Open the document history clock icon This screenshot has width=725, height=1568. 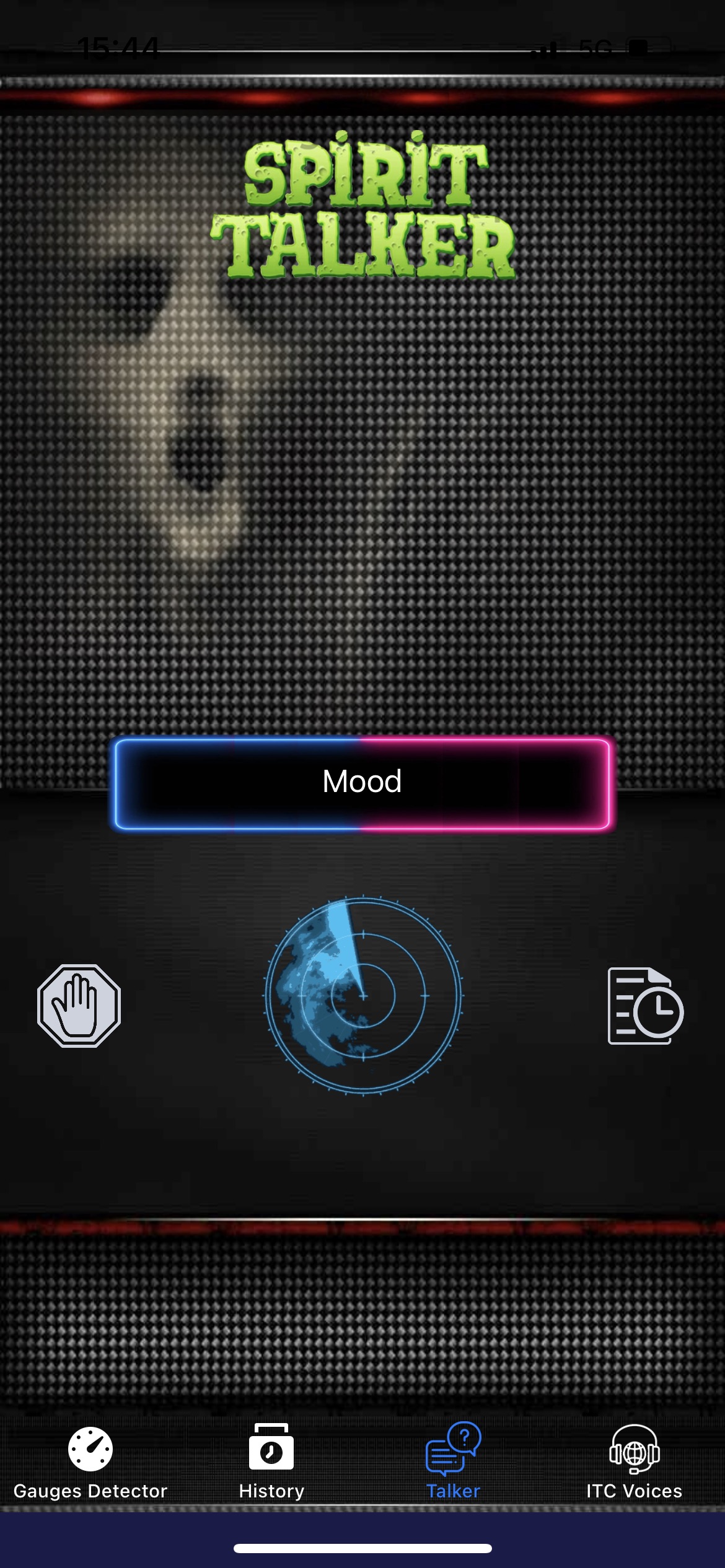644,1006
